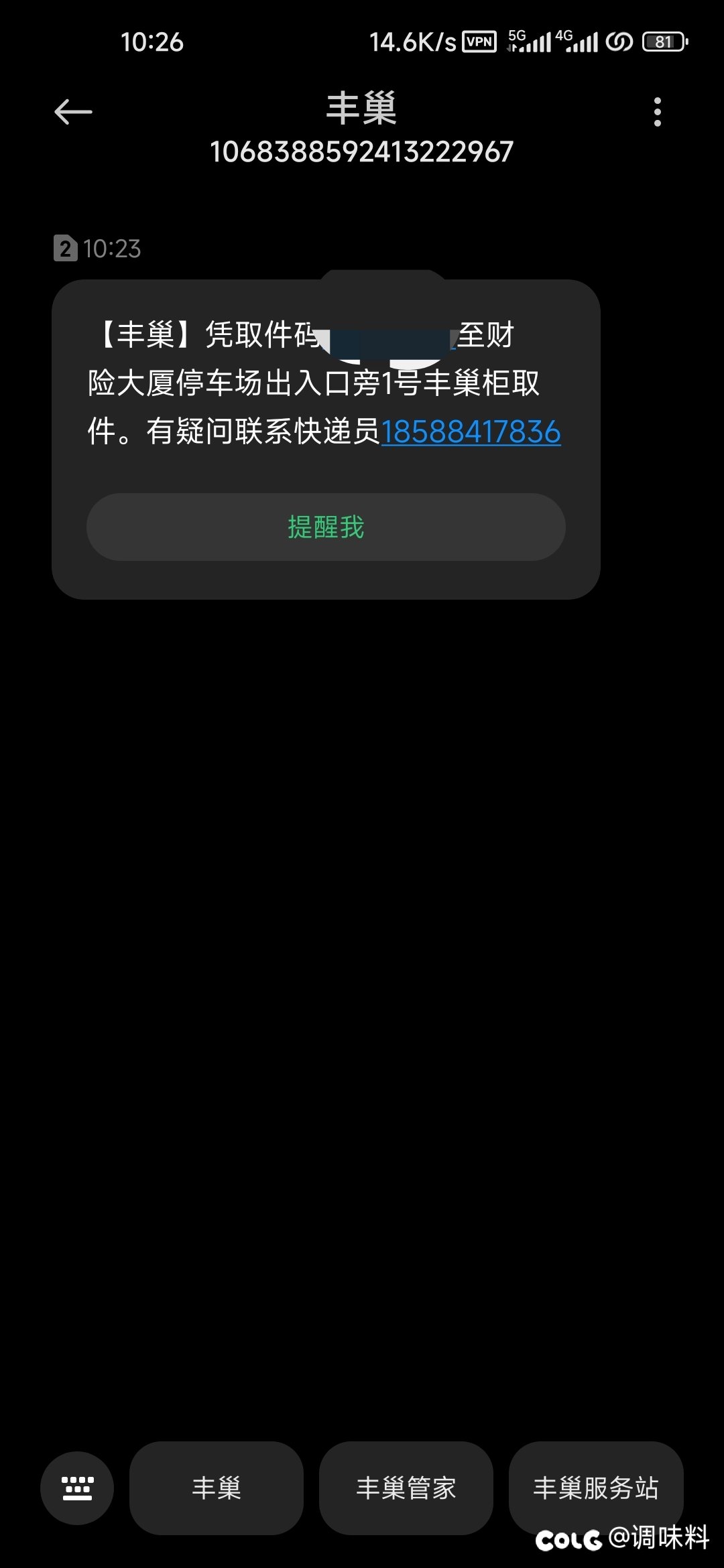This screenshot has width=724, height=1568.
Task: Switch to keyboard input with the keyboard icon
Action: tap(77, 1488)
